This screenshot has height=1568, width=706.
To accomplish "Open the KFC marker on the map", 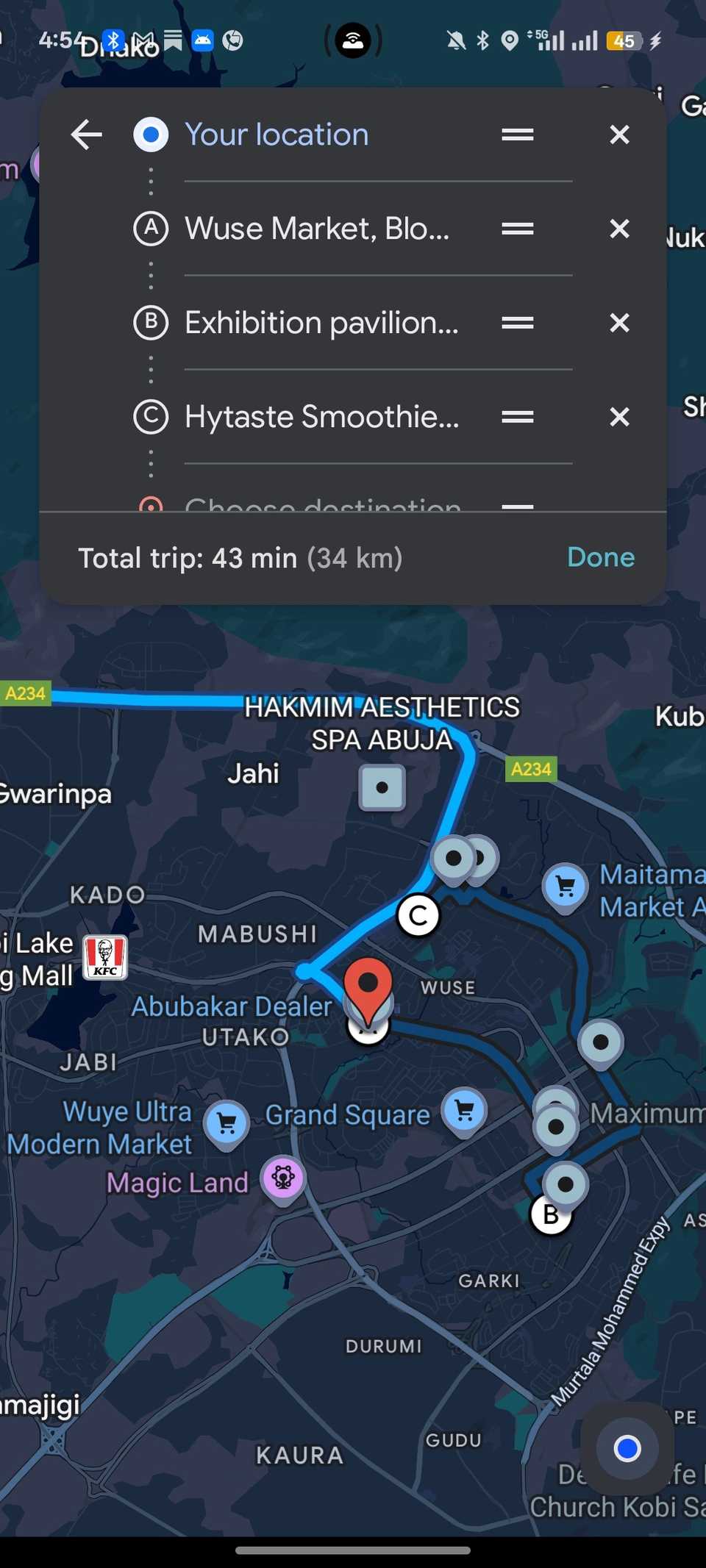I will coord(105,956).
